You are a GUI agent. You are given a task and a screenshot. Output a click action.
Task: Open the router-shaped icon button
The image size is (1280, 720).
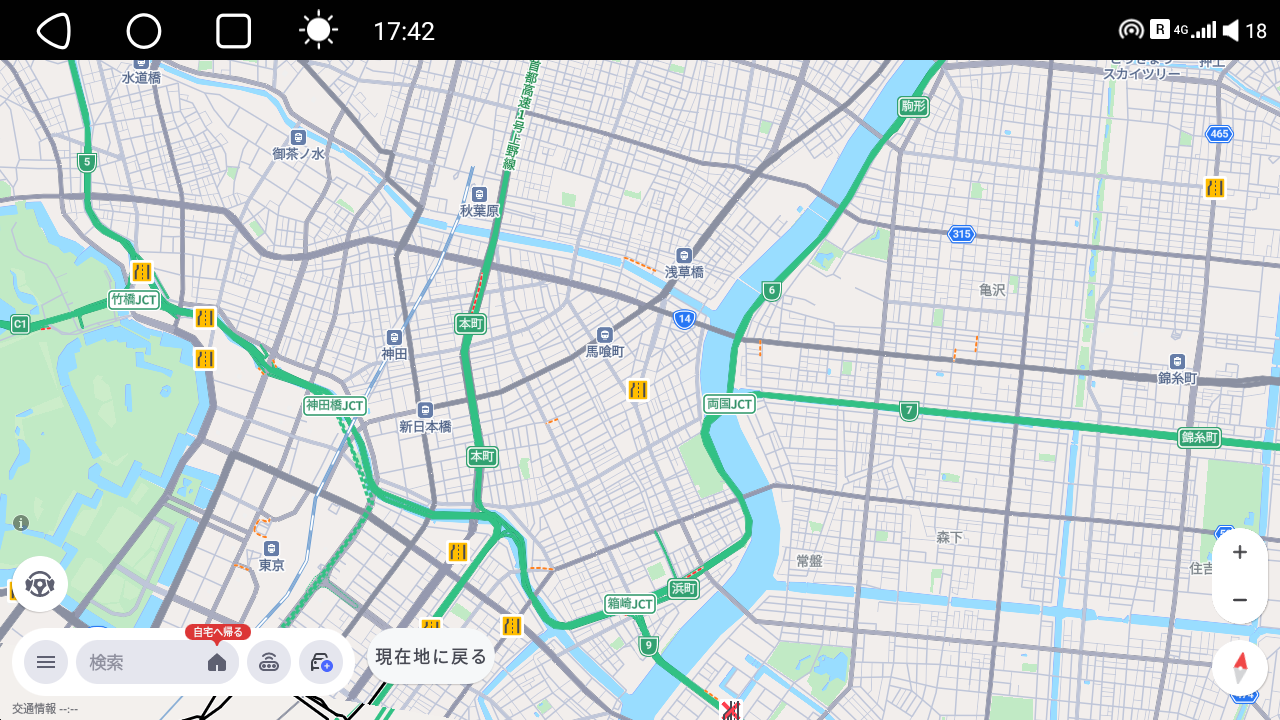click(269, 662)
